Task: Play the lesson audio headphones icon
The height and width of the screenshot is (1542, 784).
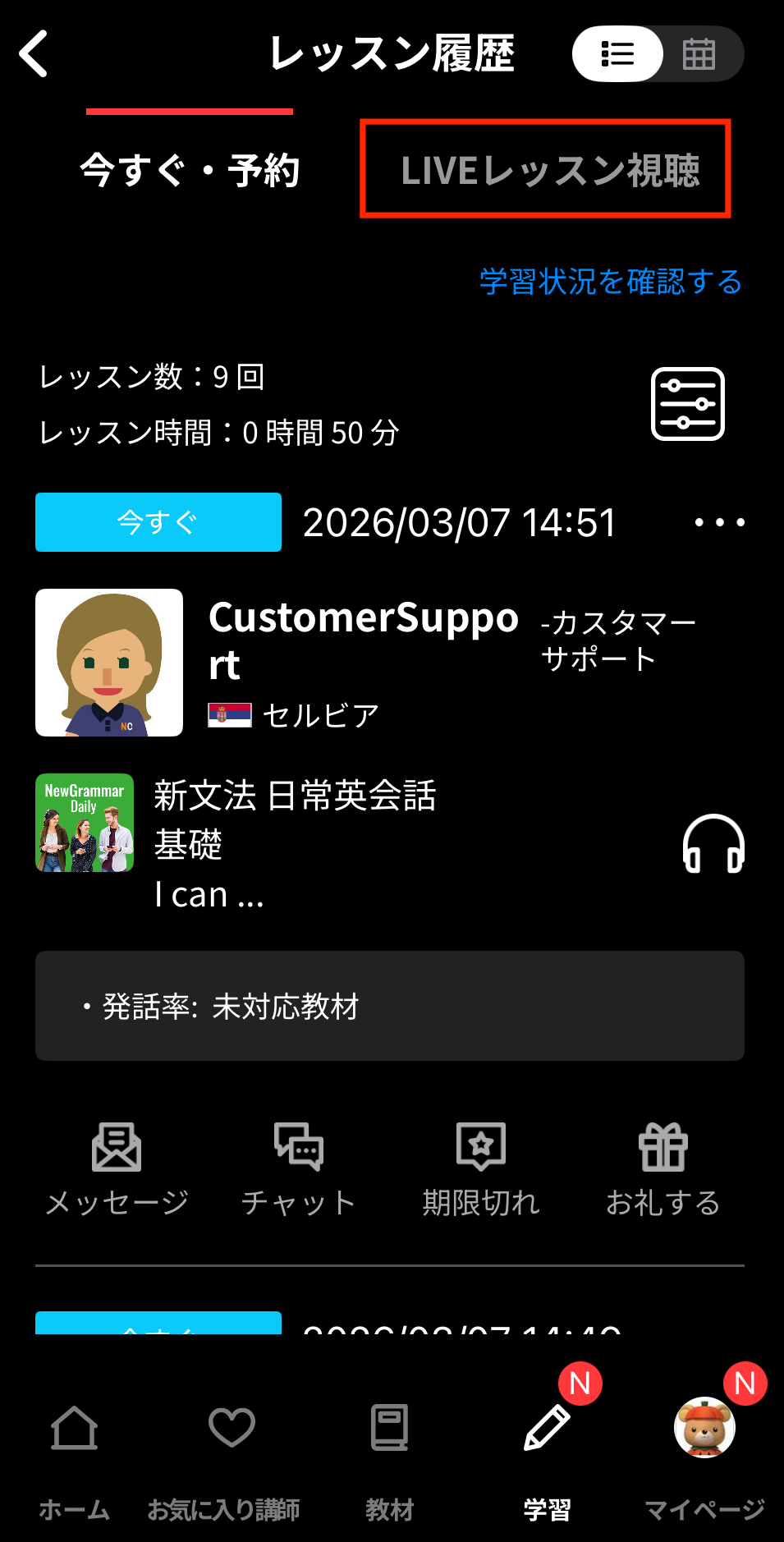Action: tap(713, 843)
